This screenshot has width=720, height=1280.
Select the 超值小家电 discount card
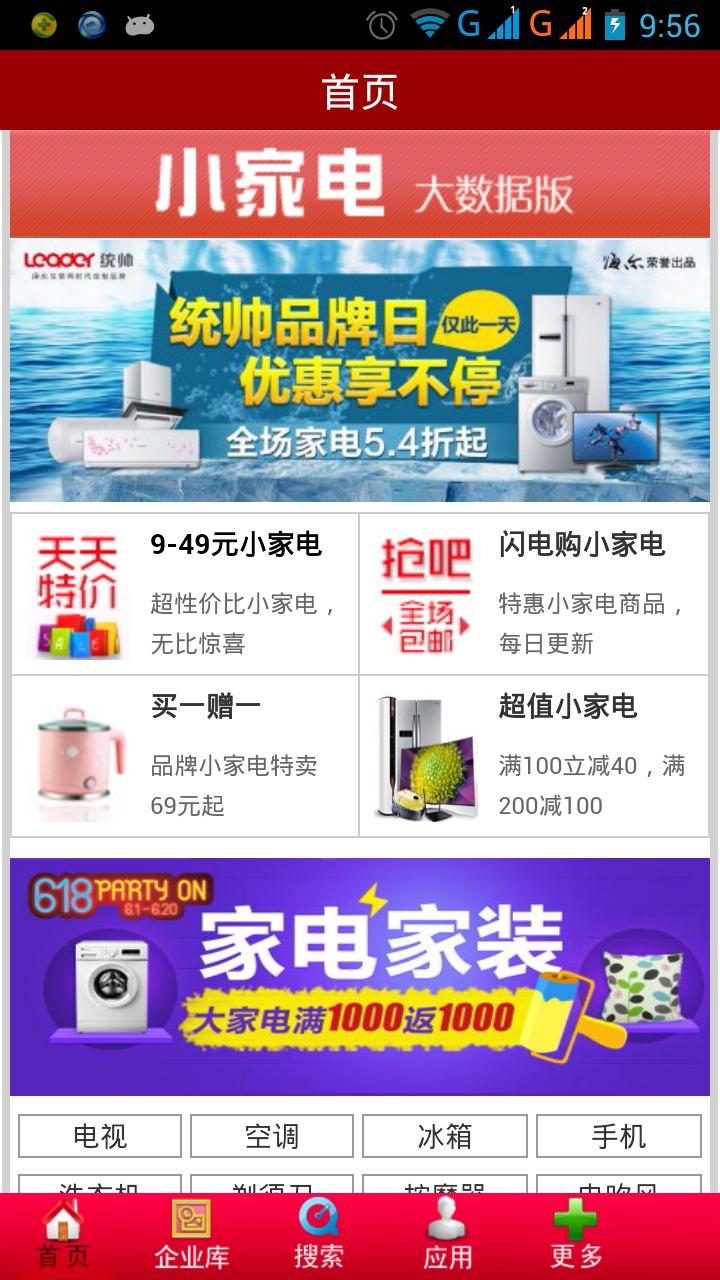pos(534,756)
